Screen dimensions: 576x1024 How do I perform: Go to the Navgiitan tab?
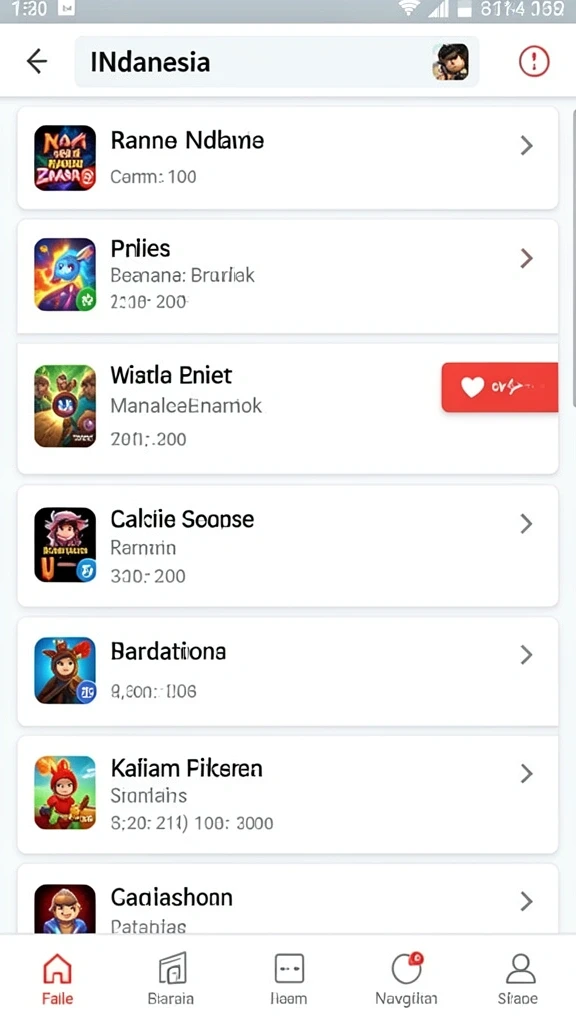tap(406, 978)
